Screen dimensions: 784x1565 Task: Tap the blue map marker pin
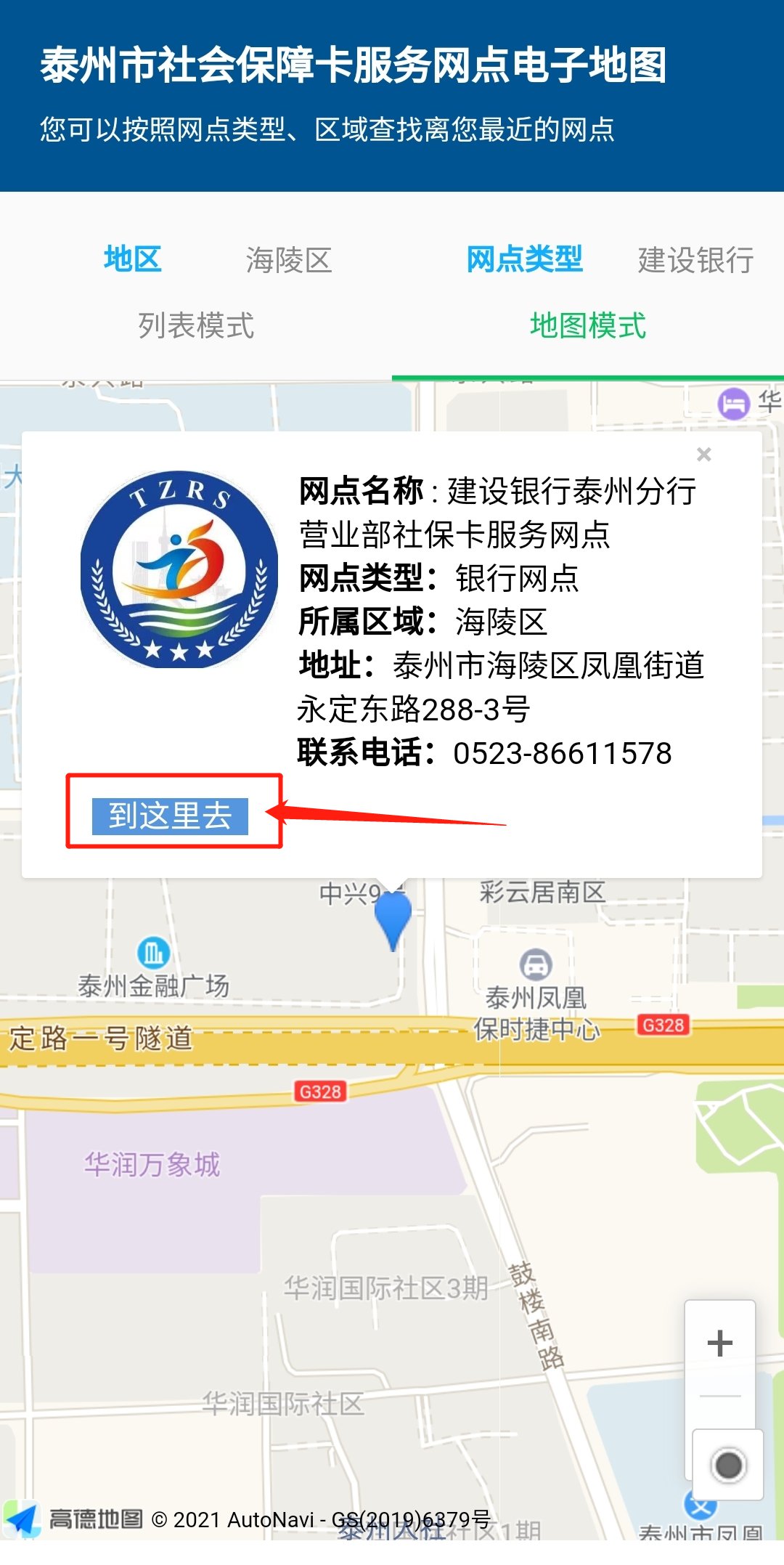point(393,915)
